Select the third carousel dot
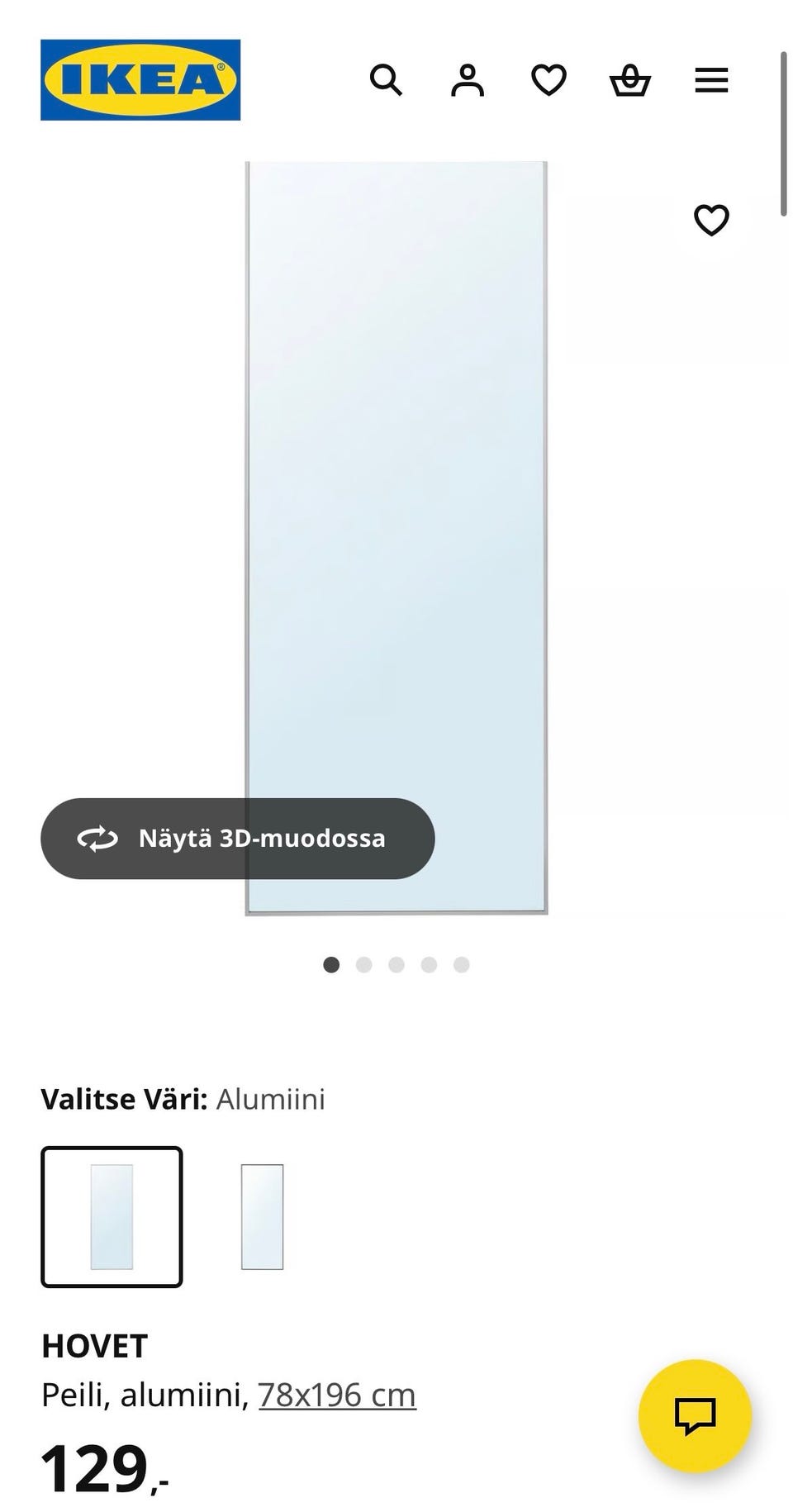The image size is (793, 1512). pyautogui.click(x=396, y=964)
